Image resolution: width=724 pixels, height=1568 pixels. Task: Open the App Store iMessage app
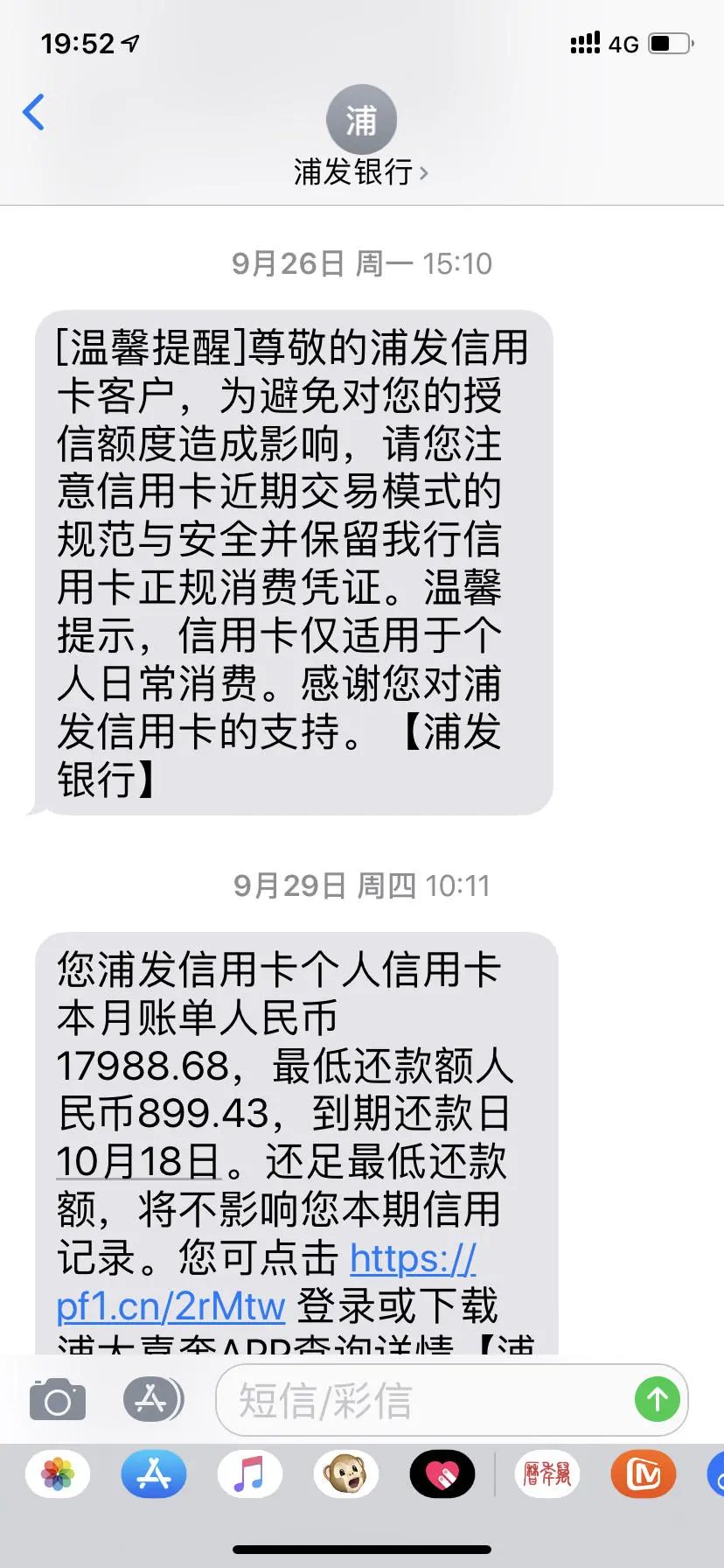(154, 1474)
